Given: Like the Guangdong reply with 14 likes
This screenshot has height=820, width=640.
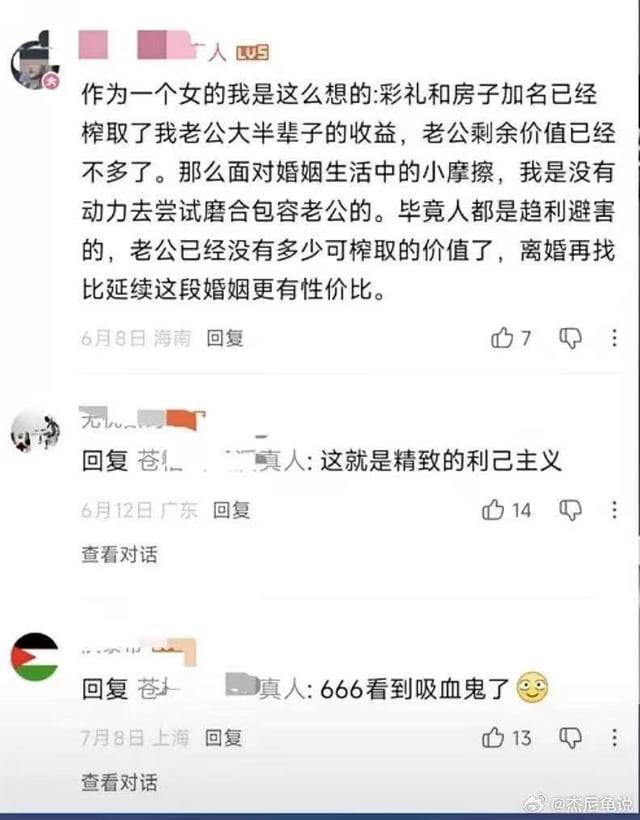Looking at the screenshot, I should pyautogui.click(x=494, y=510).
